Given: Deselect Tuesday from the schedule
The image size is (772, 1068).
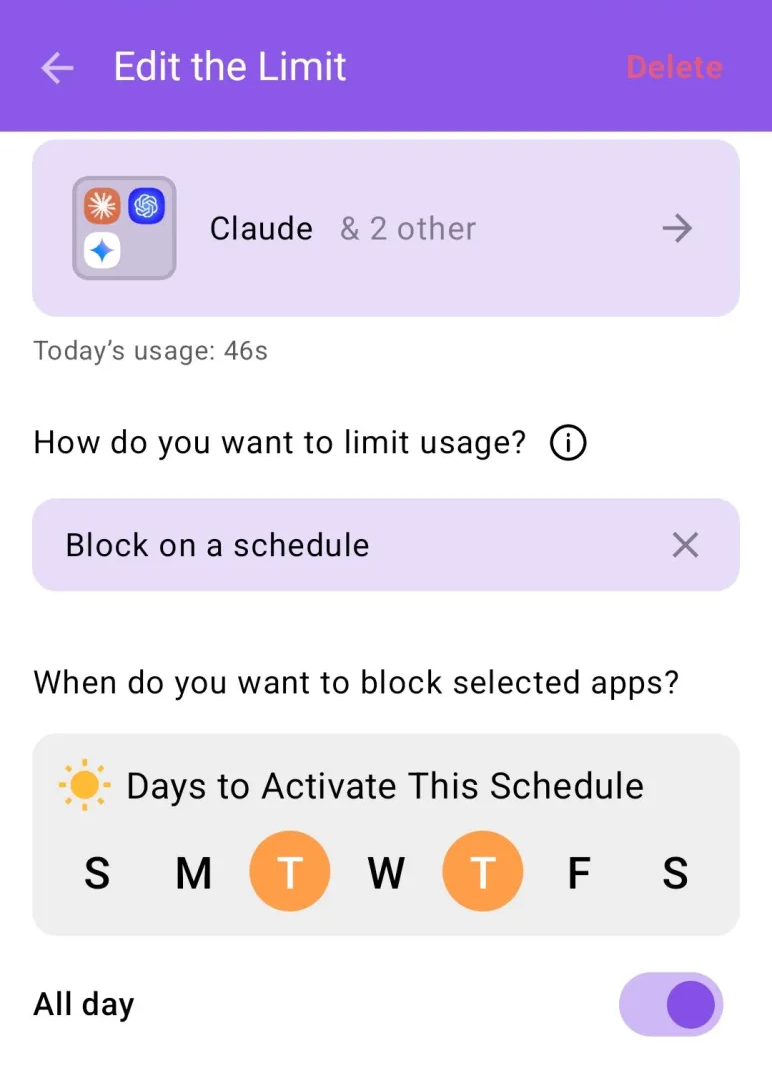Looking at the screenshot, I should (289, 871).
